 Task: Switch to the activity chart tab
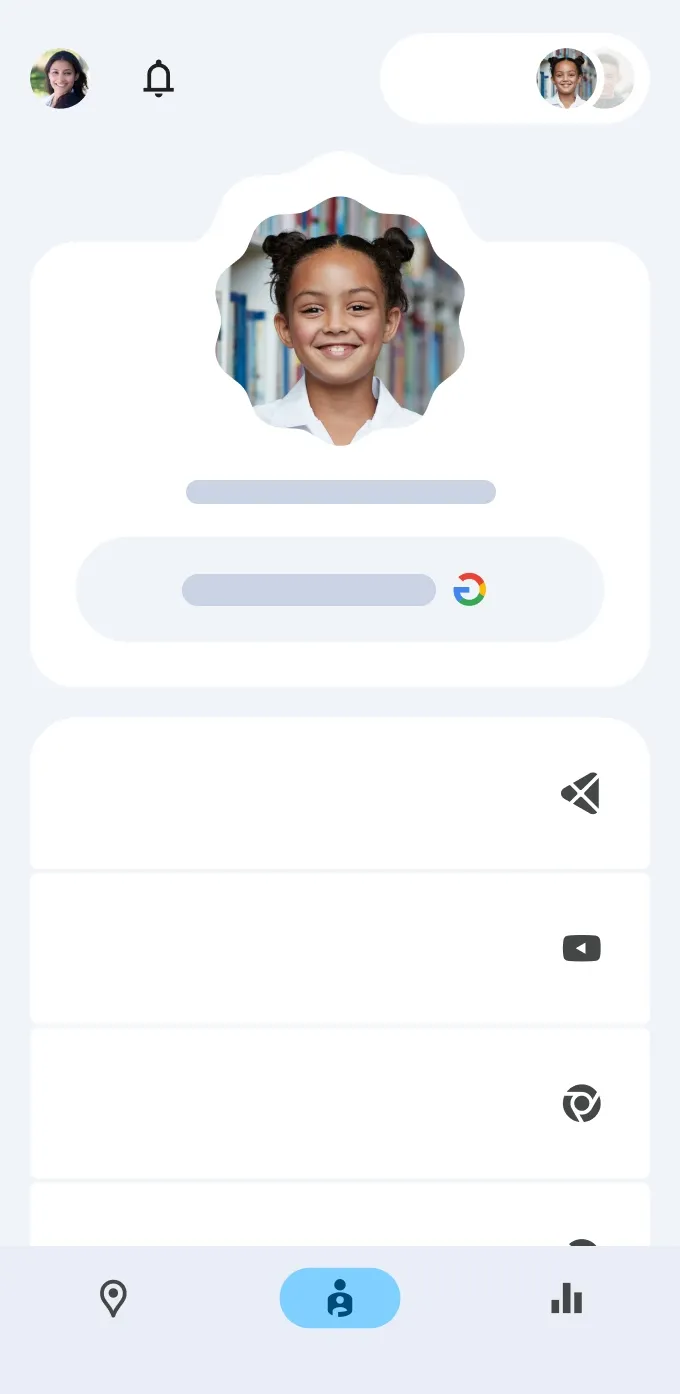[x=566, y=1298]
